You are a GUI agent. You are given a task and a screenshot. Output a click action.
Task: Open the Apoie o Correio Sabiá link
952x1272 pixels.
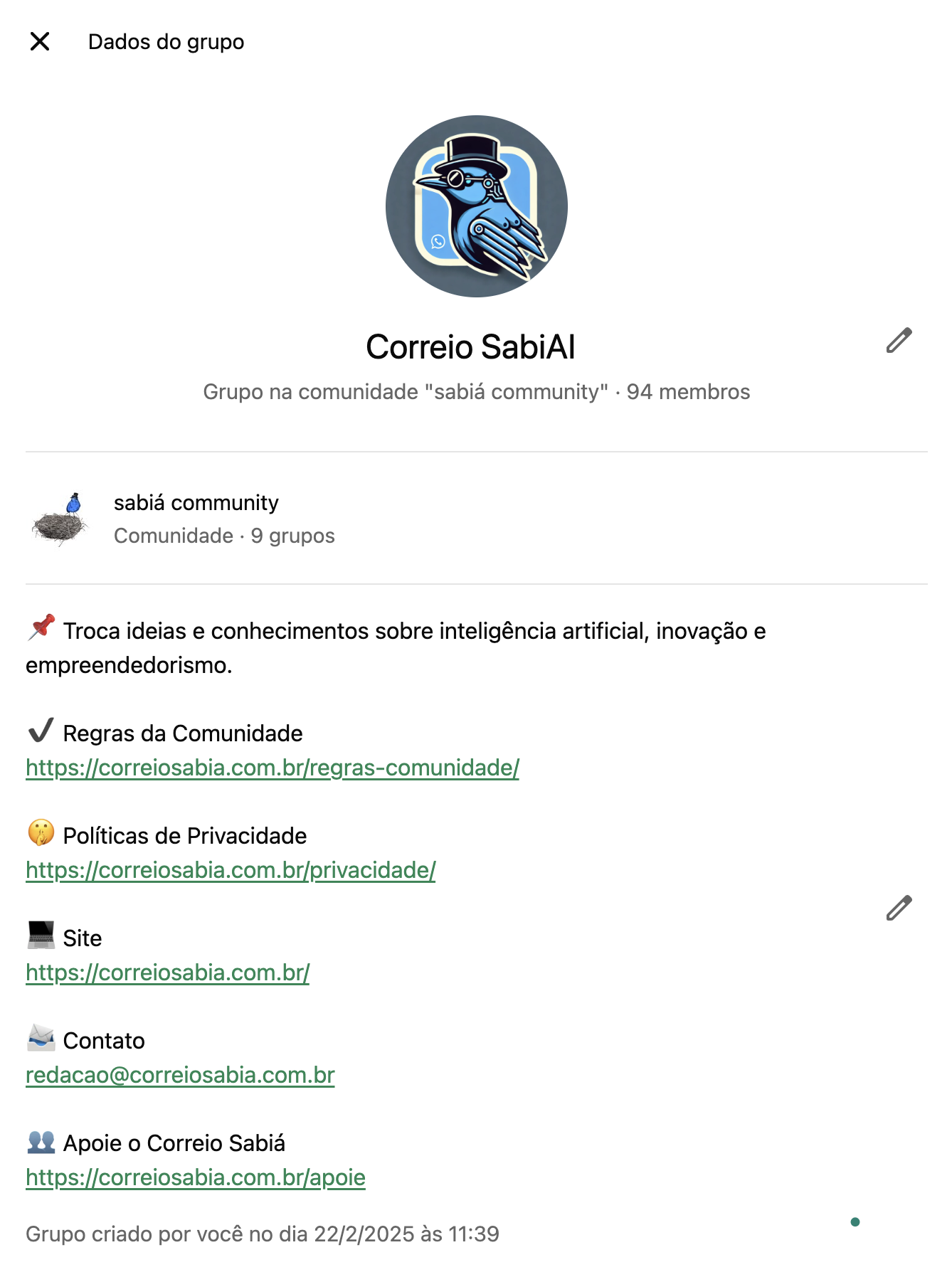click(x=196, y=1178)
